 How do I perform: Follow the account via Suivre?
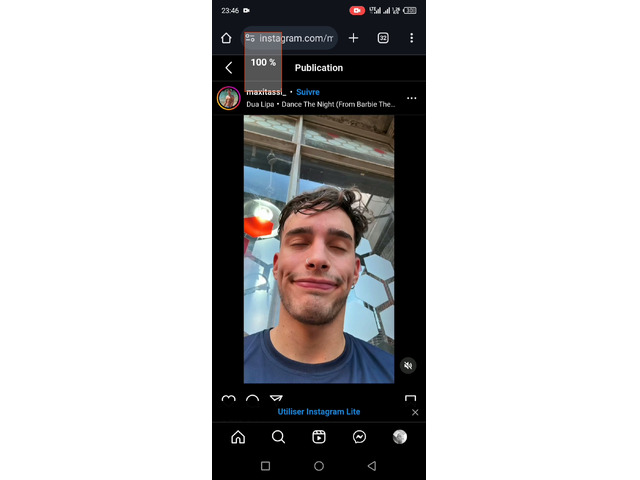pos(307,92)
